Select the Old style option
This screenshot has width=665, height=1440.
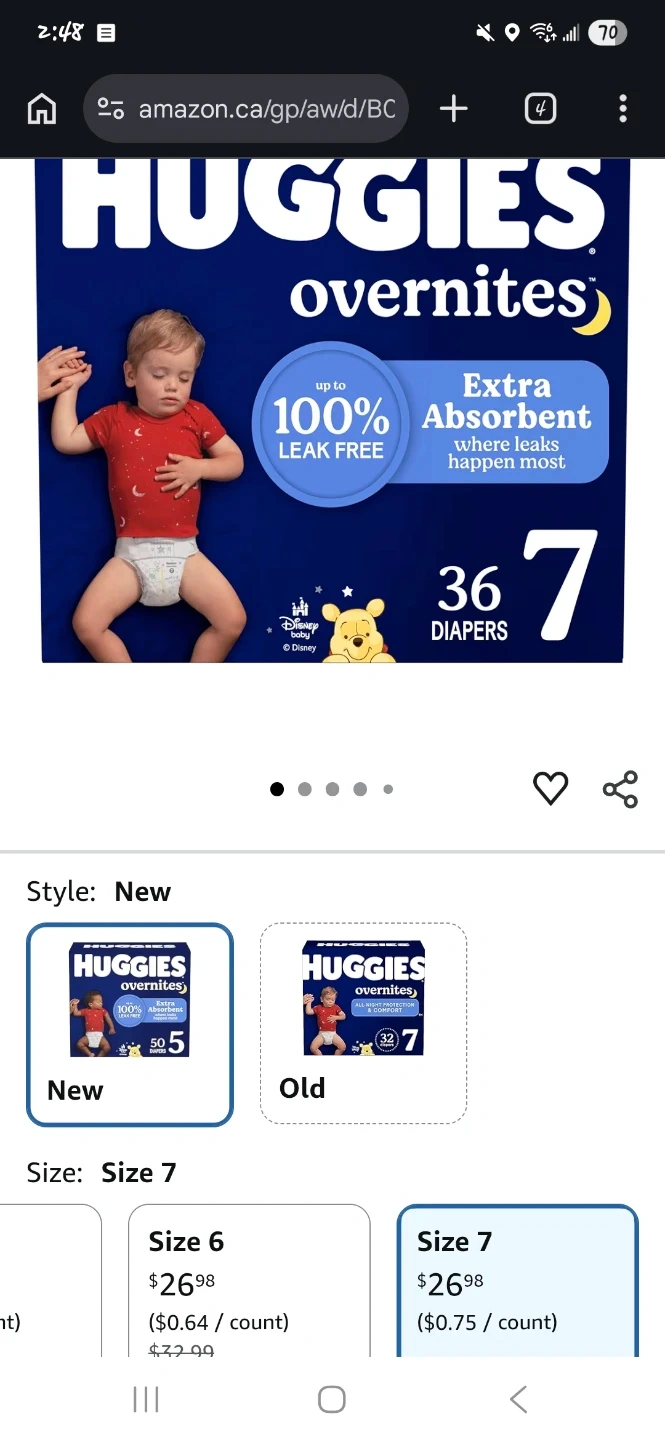pos(363,1022)
